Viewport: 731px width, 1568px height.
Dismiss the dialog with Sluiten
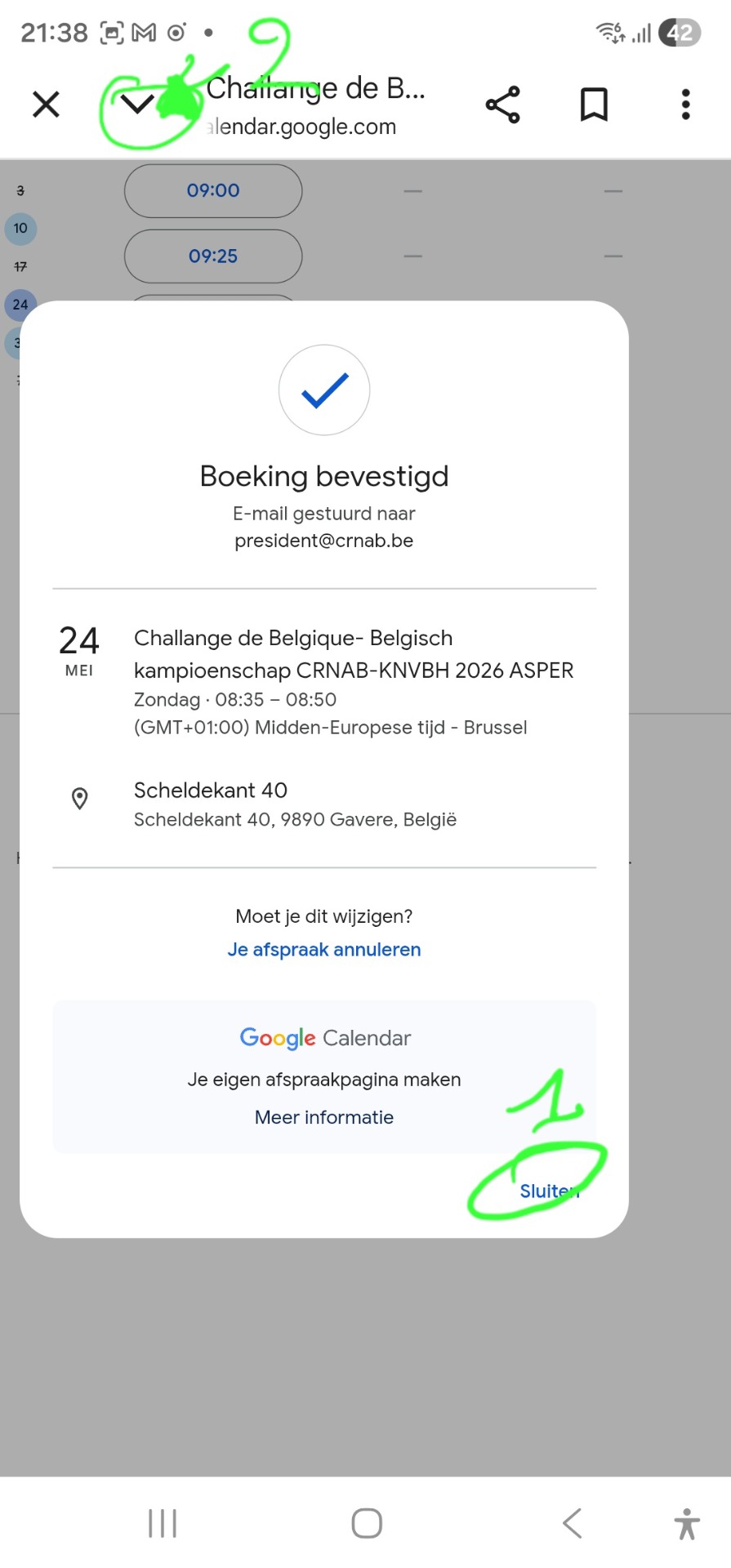(548, 1192)
